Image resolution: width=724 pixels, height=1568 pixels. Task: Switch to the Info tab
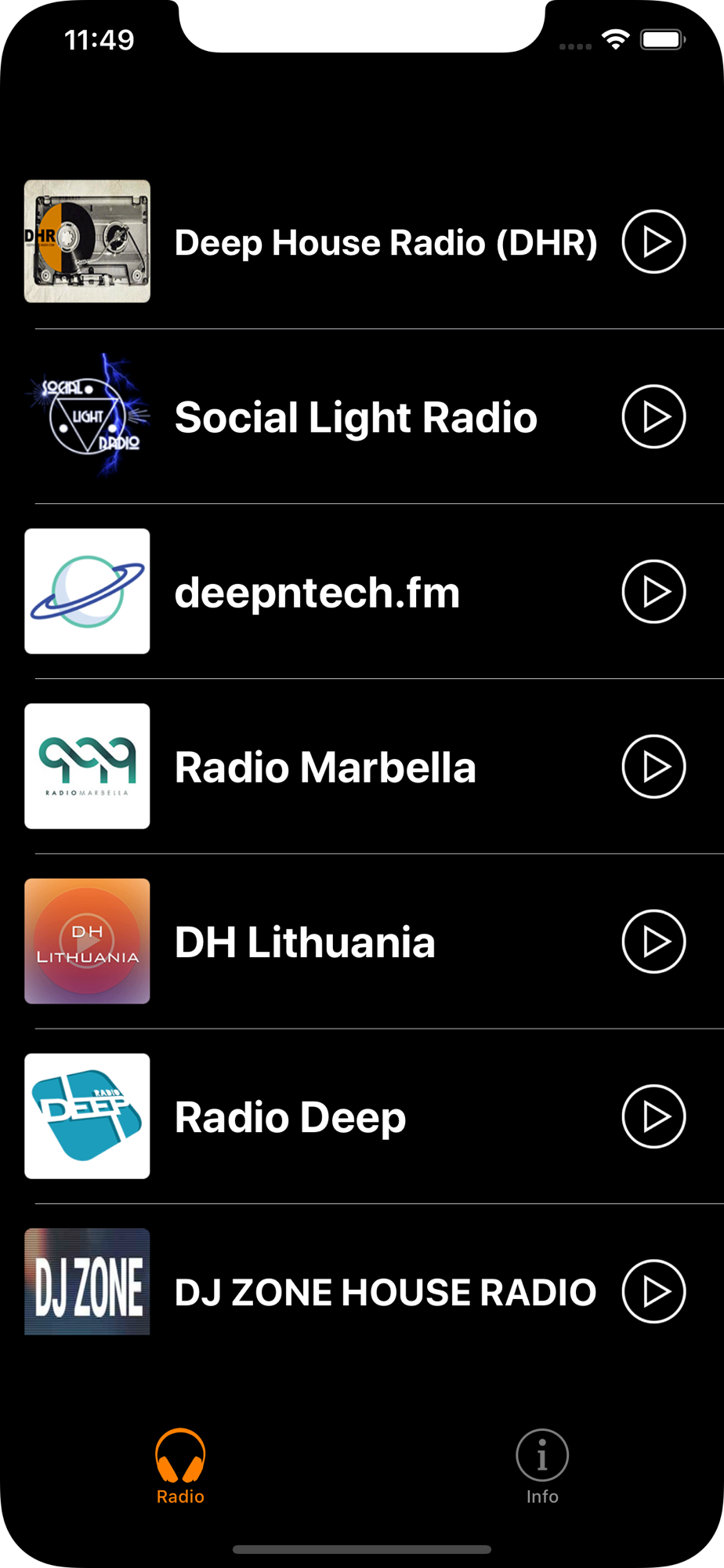point(542,1466)
